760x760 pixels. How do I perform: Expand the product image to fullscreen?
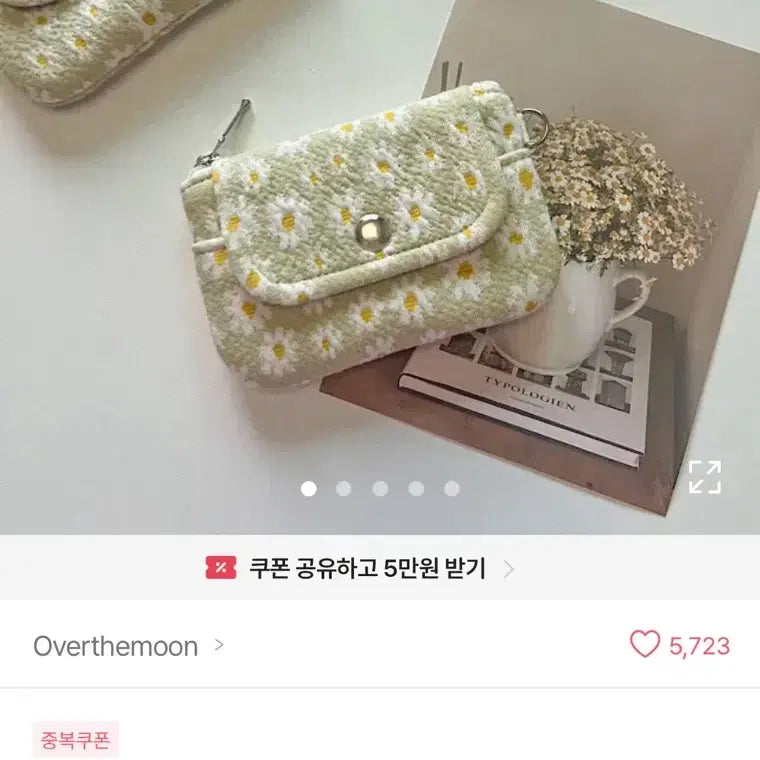coord(704,477)
